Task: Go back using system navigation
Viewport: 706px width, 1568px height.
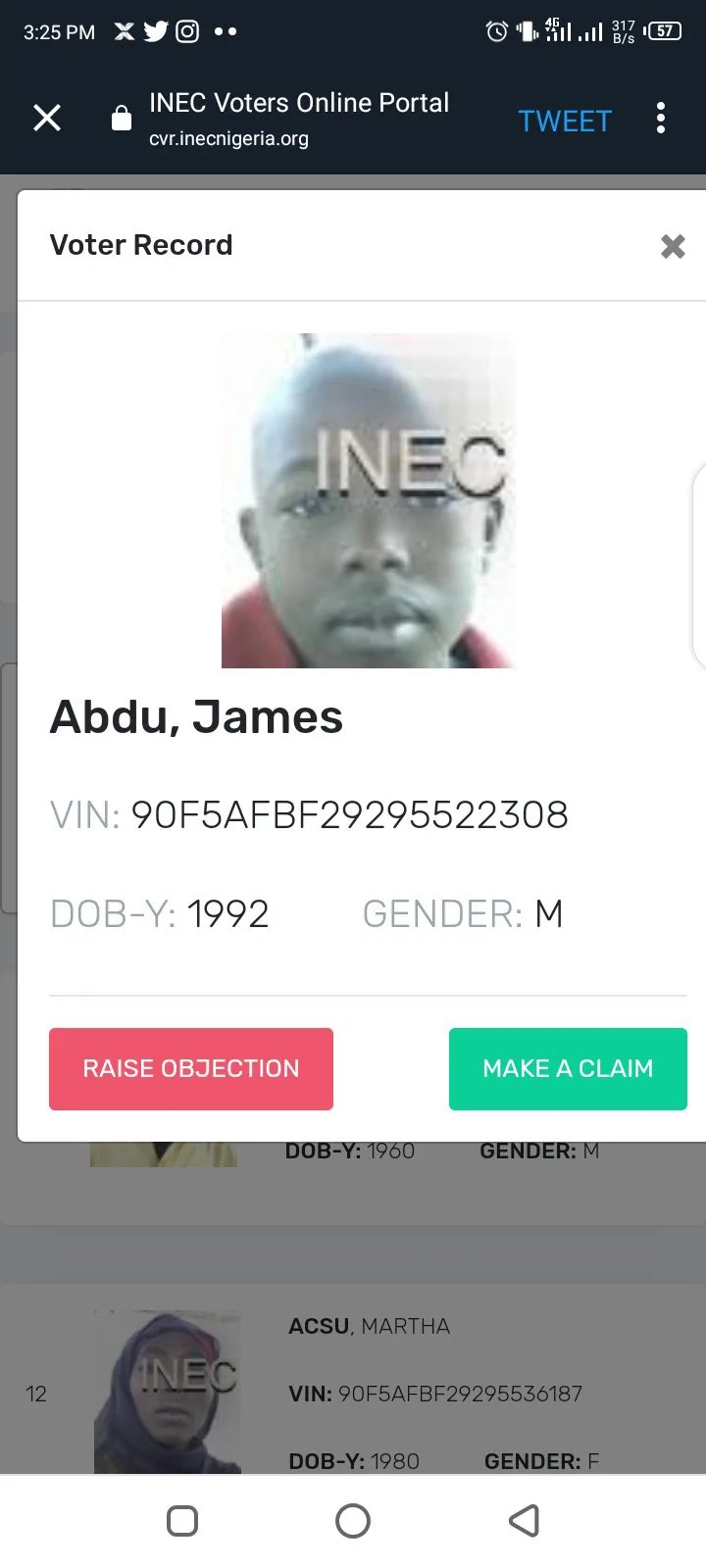Action: pos(524,1521)
